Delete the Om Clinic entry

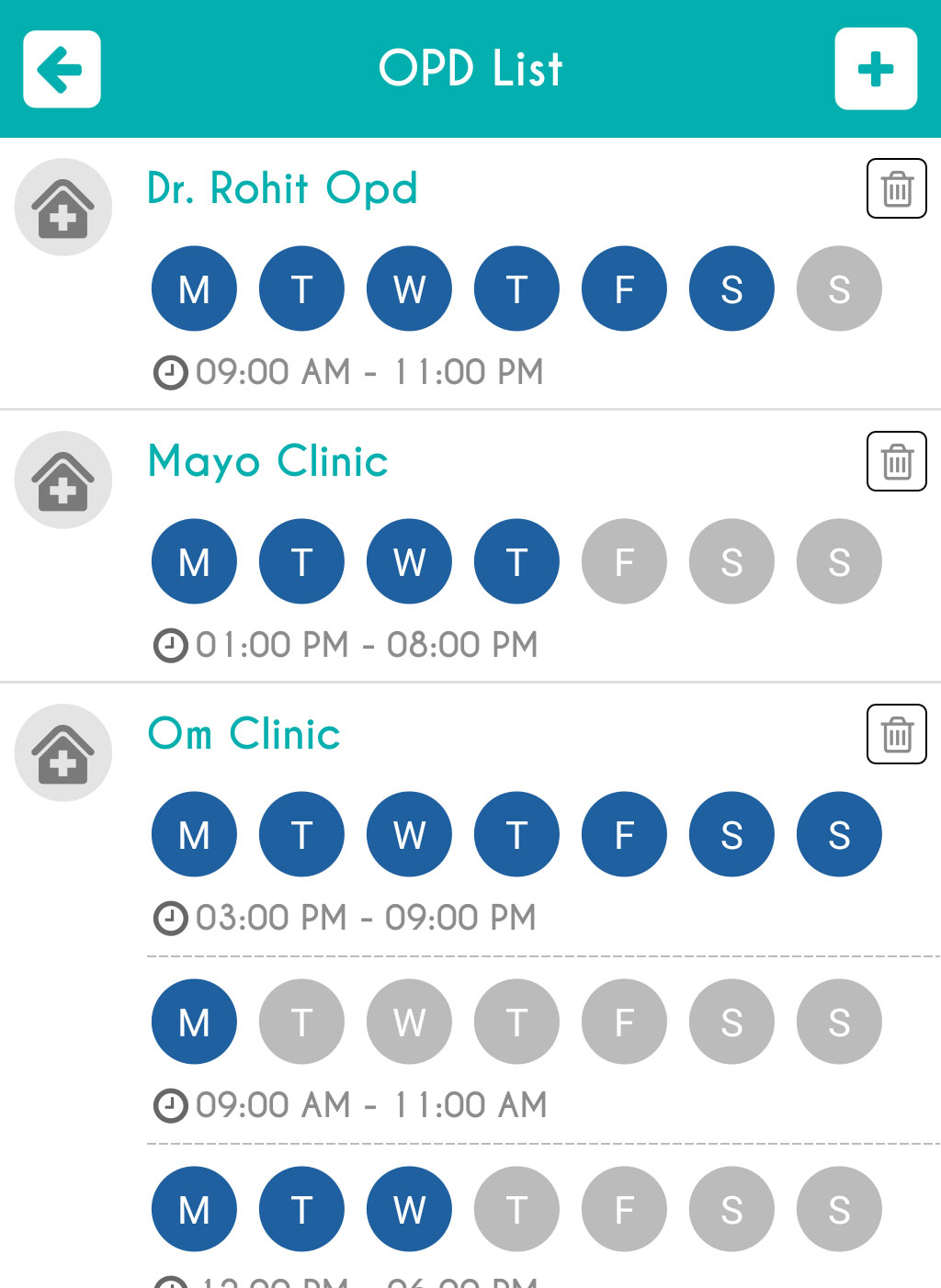[x=897, y=734]
